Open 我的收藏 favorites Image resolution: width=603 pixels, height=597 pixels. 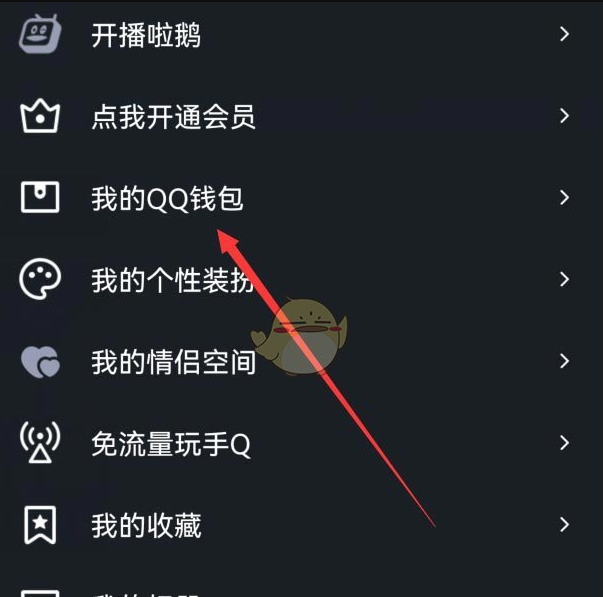(x=146, y=524)
